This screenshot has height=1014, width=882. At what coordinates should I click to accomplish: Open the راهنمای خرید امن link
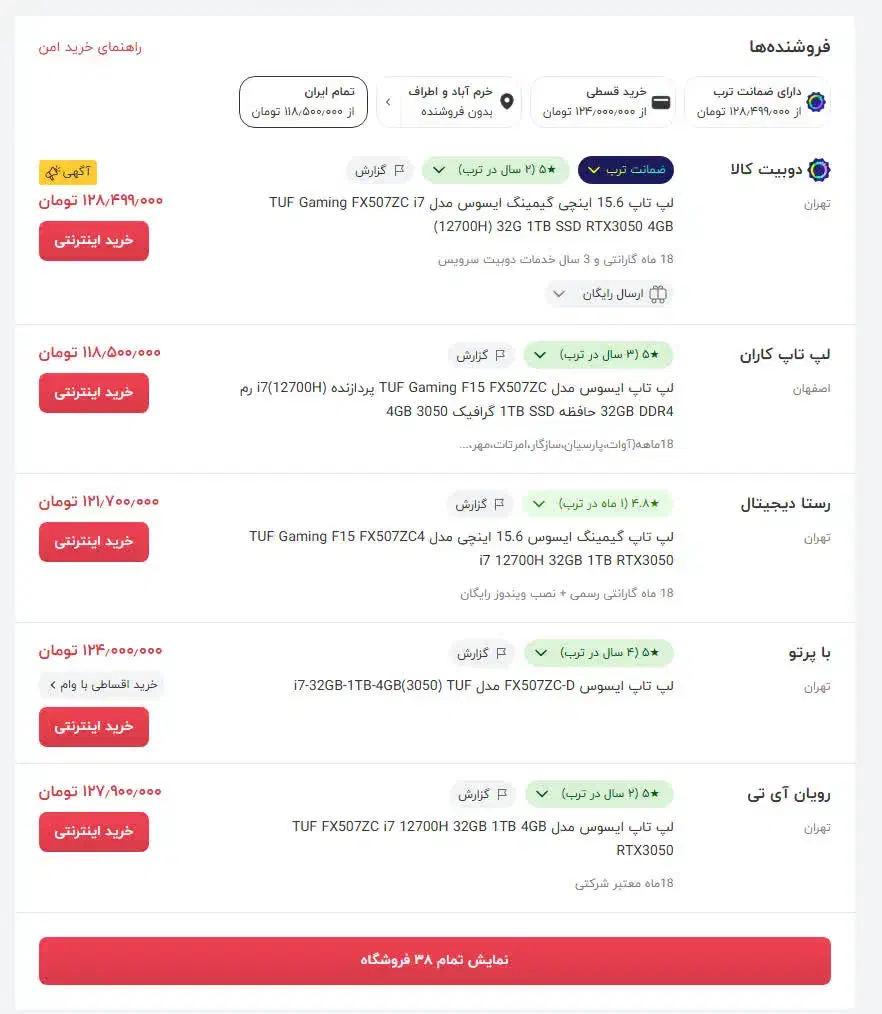click(x=88, y=47)
